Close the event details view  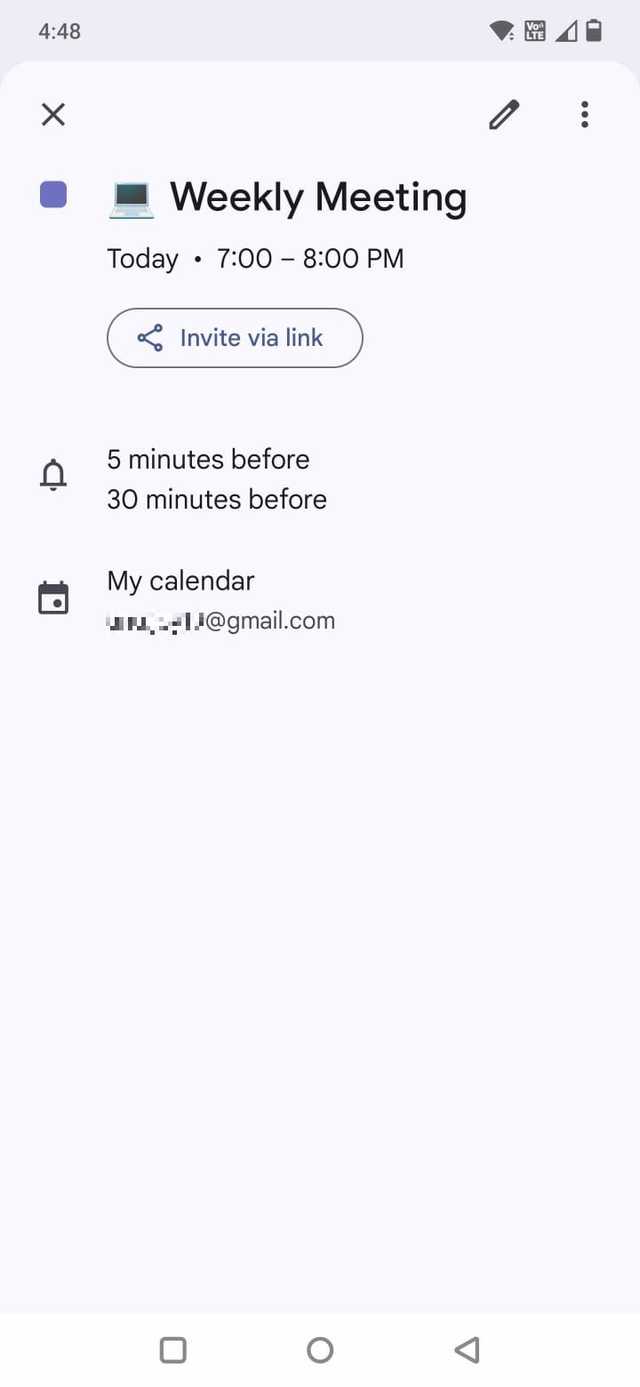click(53, 114)
